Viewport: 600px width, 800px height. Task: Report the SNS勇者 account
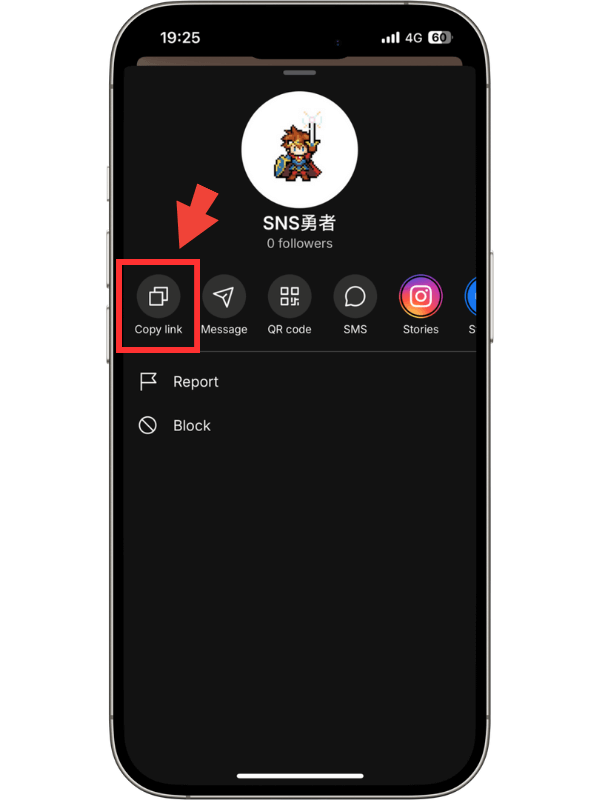195,382
